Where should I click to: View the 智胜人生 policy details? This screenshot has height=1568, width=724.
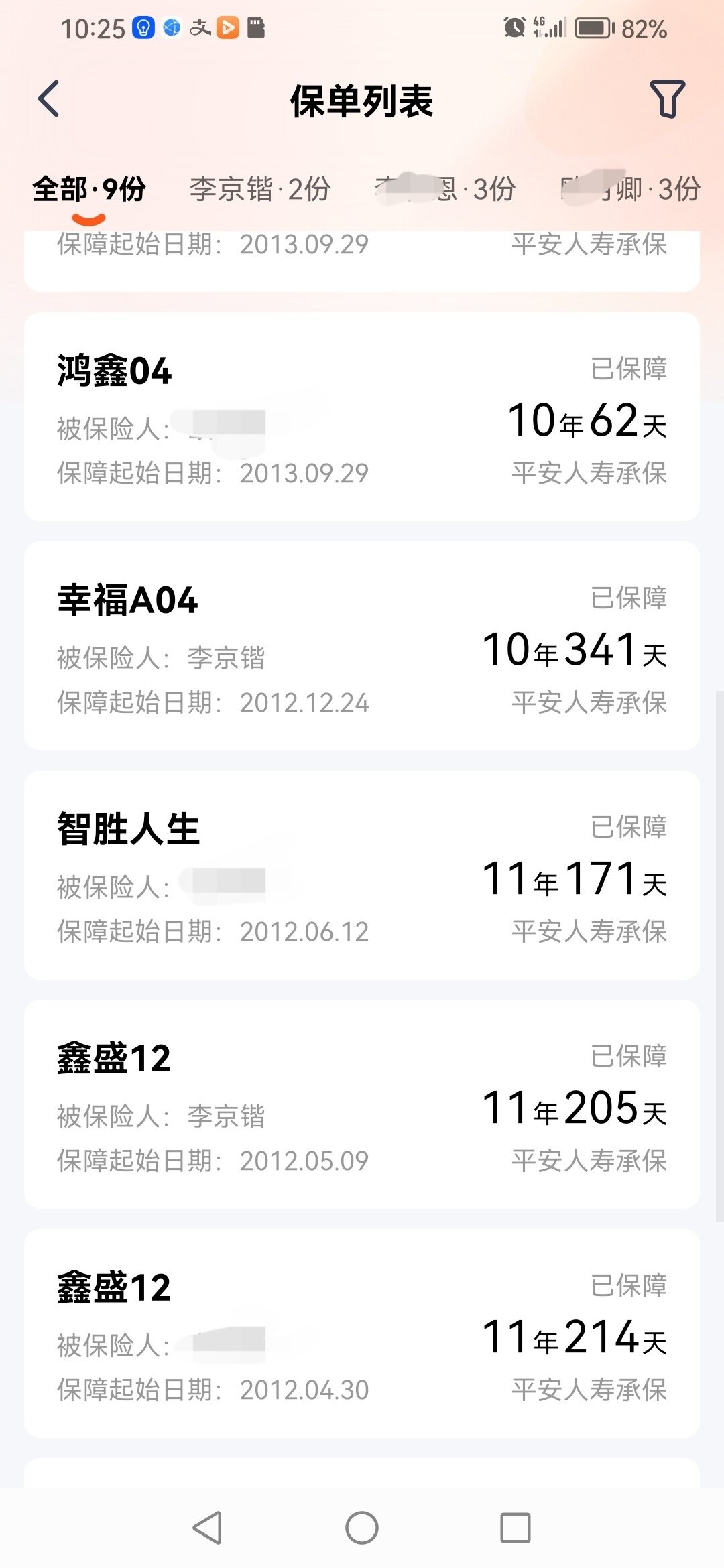point(362,875)
